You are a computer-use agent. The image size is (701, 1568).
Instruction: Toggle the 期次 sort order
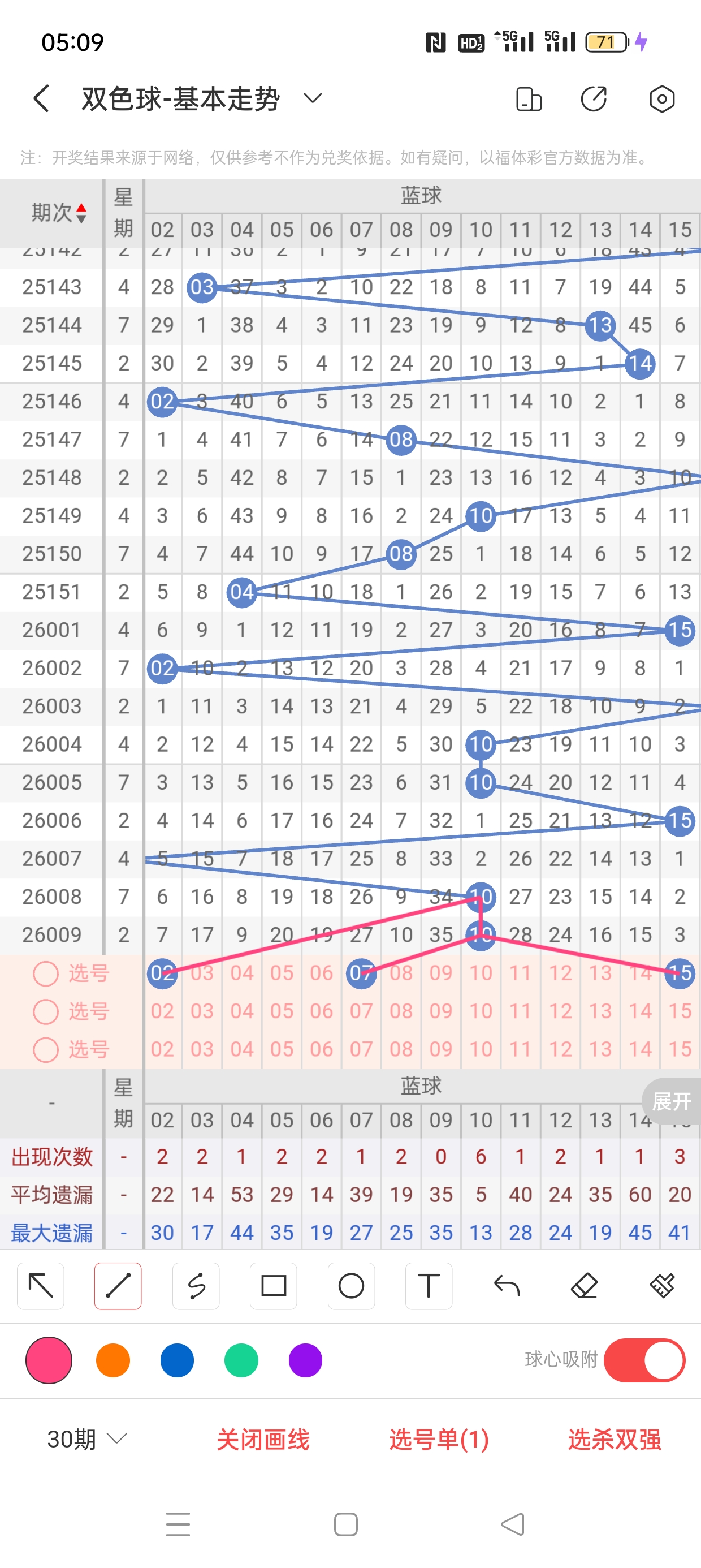(x=59, y=213)
